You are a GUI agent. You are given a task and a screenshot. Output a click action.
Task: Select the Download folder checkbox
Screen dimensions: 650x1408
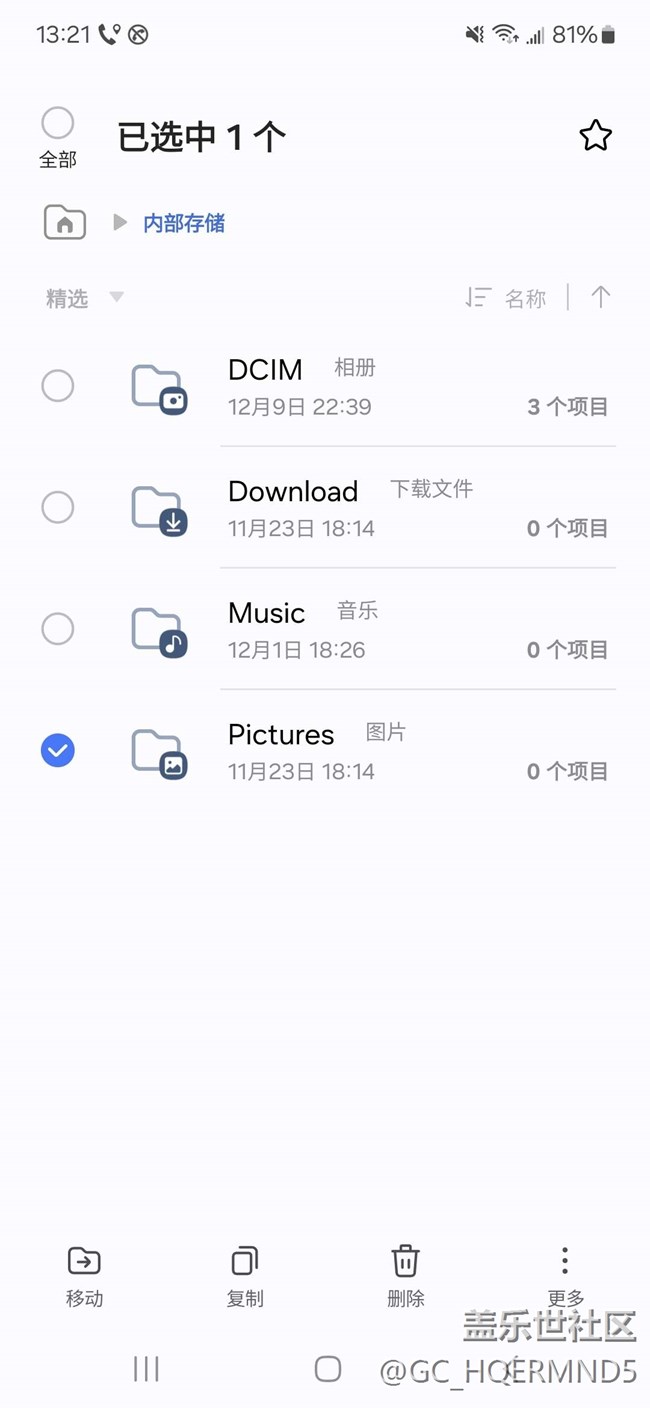(x=58, y=507)
